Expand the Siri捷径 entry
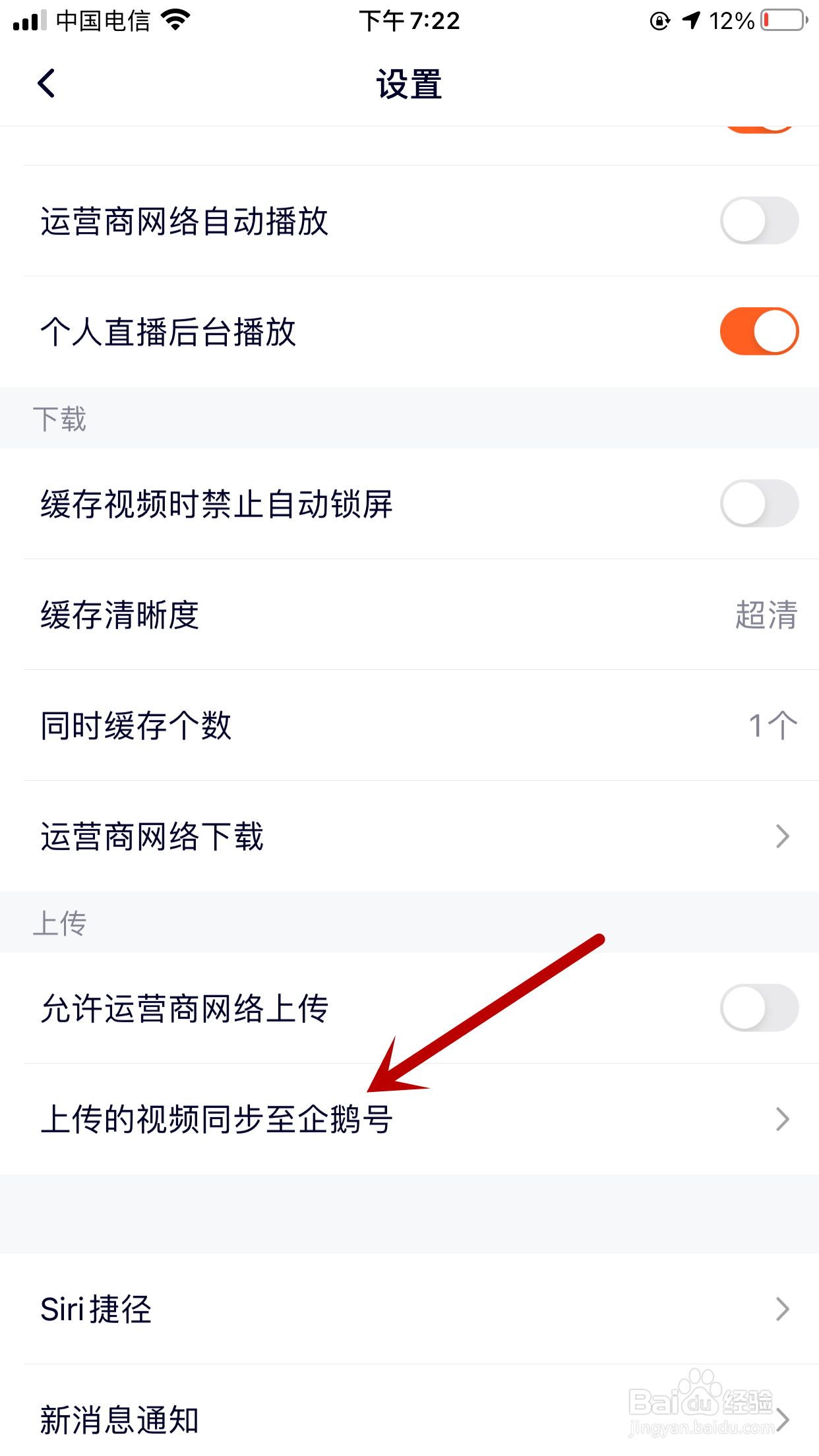 pos(409,1310)
